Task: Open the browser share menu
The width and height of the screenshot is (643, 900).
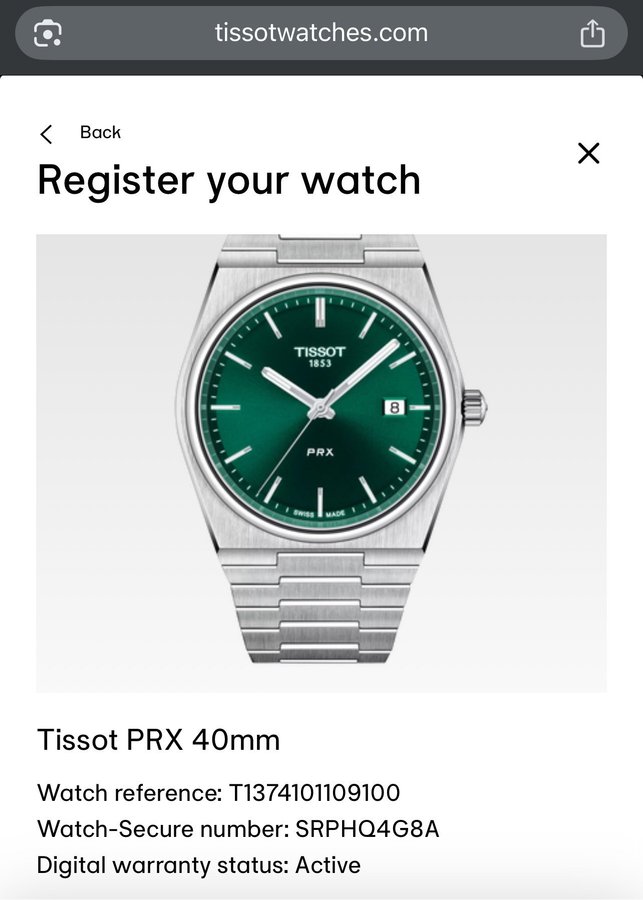Action: [x=593, y=34]
